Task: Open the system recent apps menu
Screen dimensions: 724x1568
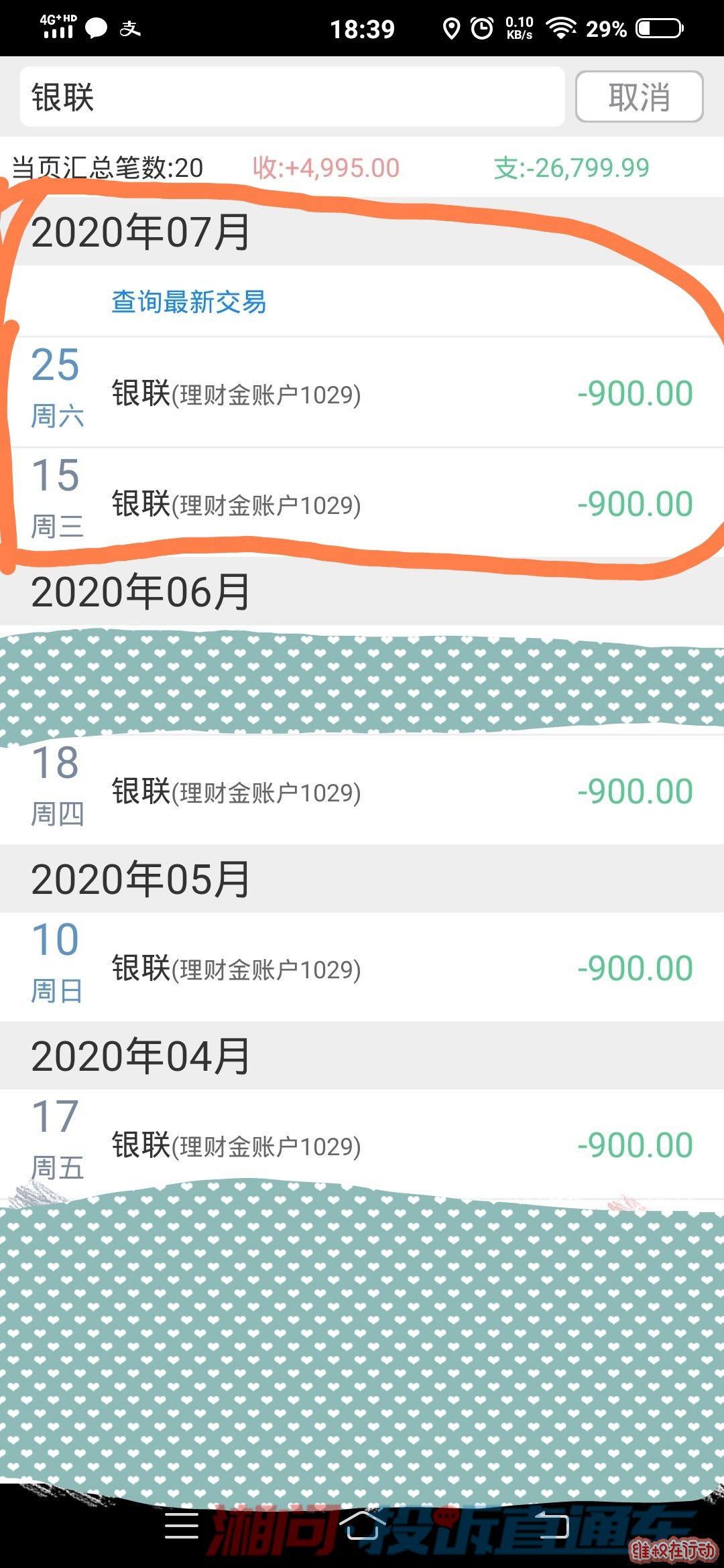Action: pyautogui.click(x=181, y=1526)
